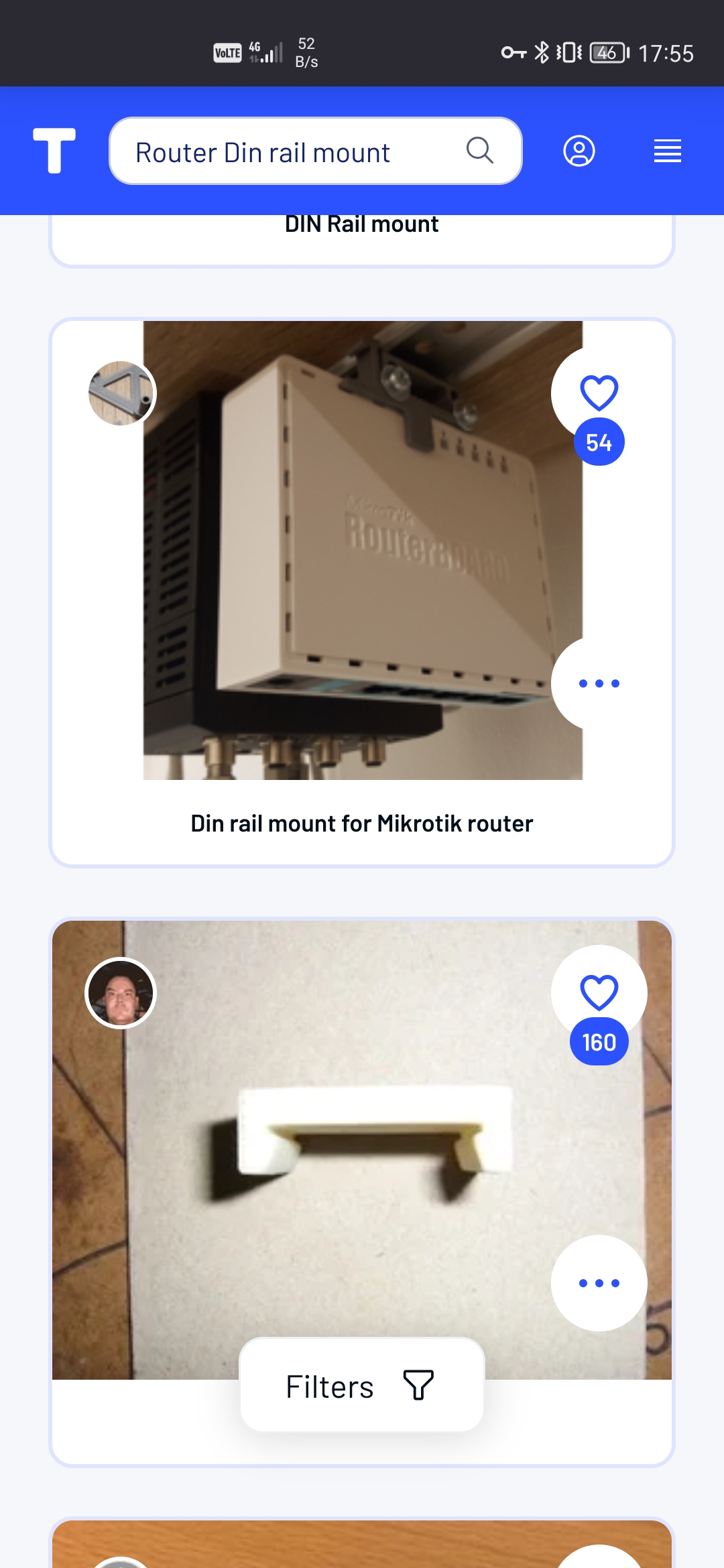View creator avatar on the Mikrotik mount card
The height and width of the screenshot is (1568, 724).
tap(121, 393)
